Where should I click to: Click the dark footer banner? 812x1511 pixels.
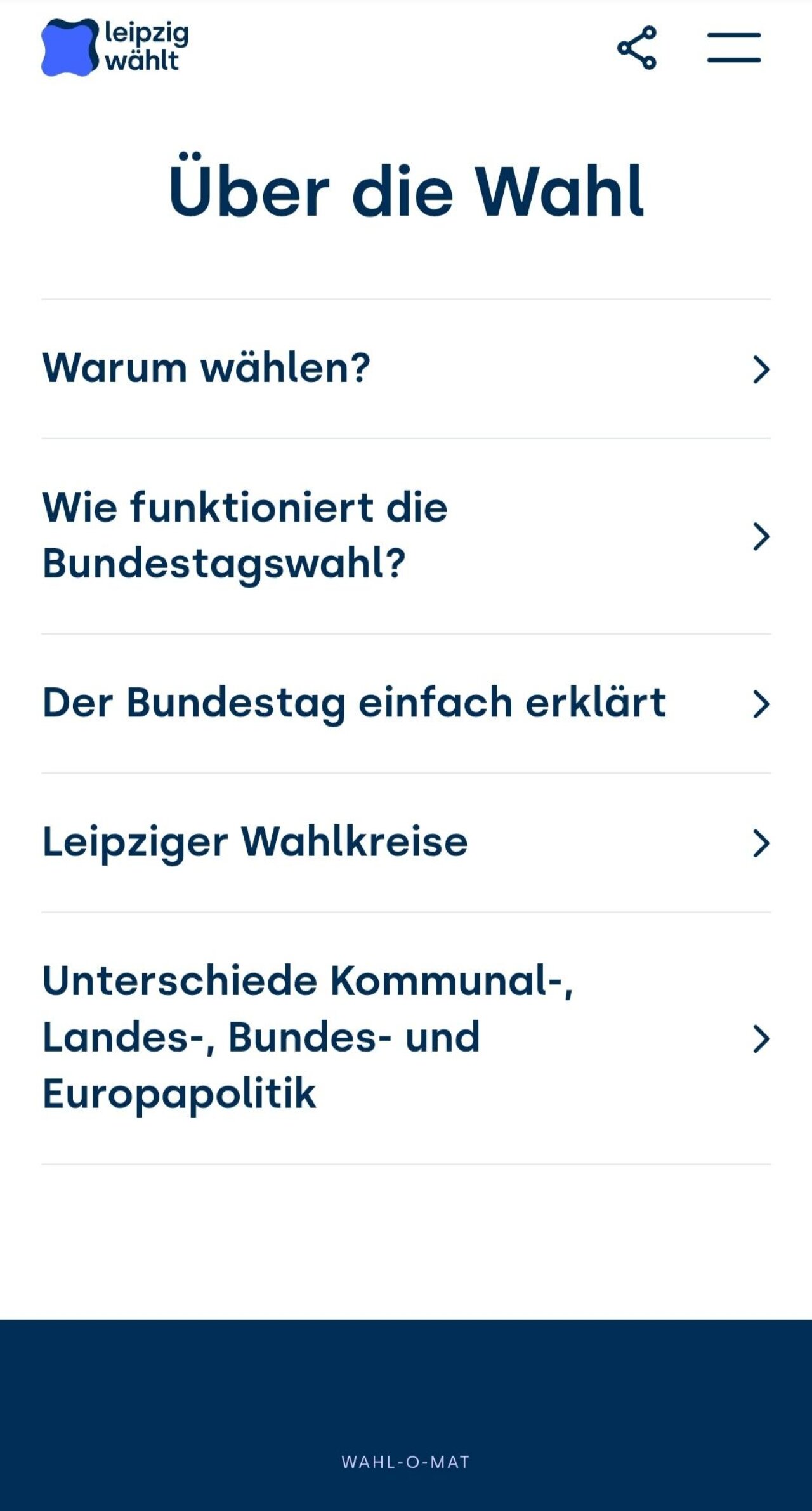pos(406,1364)
